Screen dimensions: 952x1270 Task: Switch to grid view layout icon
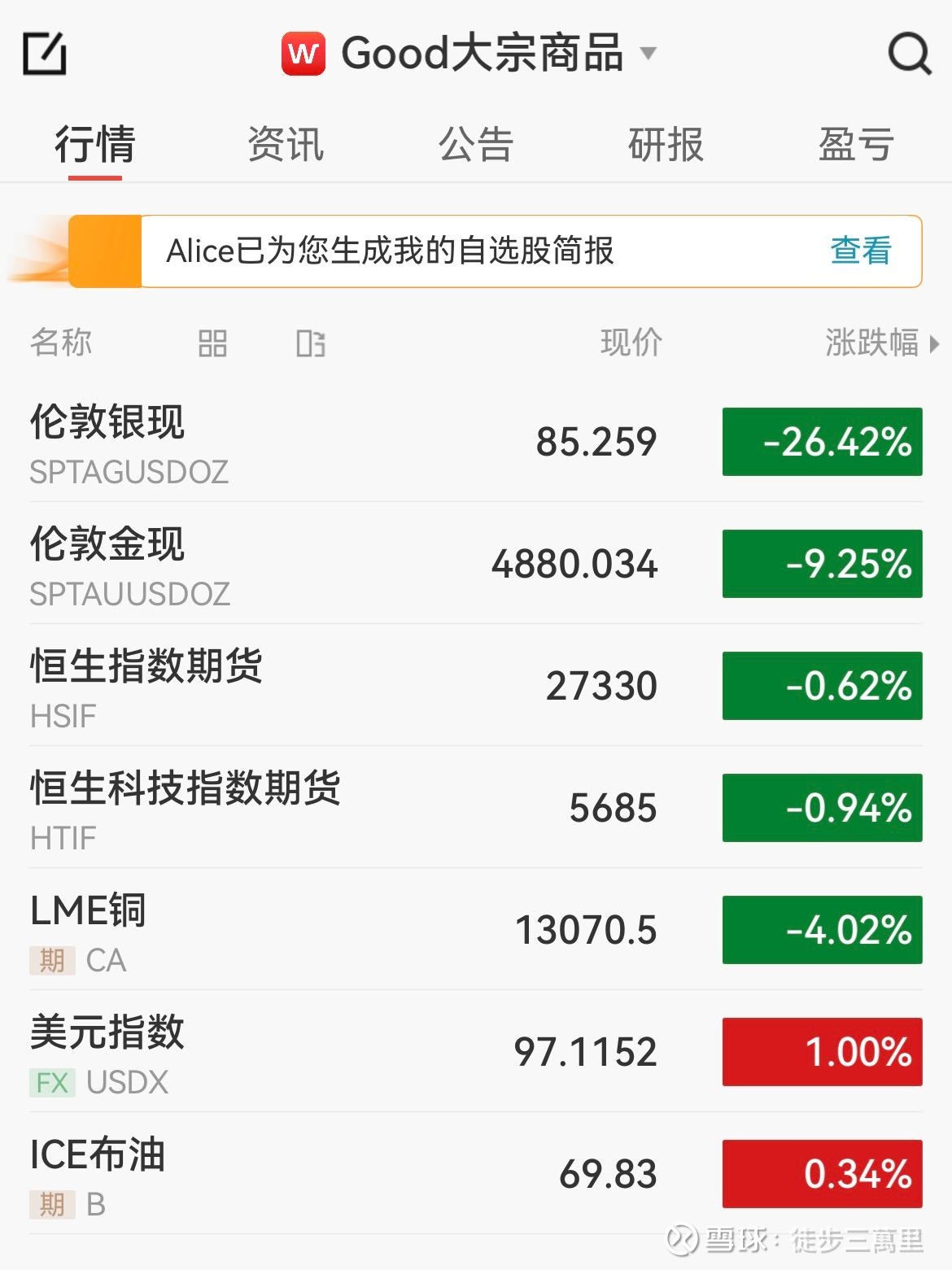click(x=212, y=343)
